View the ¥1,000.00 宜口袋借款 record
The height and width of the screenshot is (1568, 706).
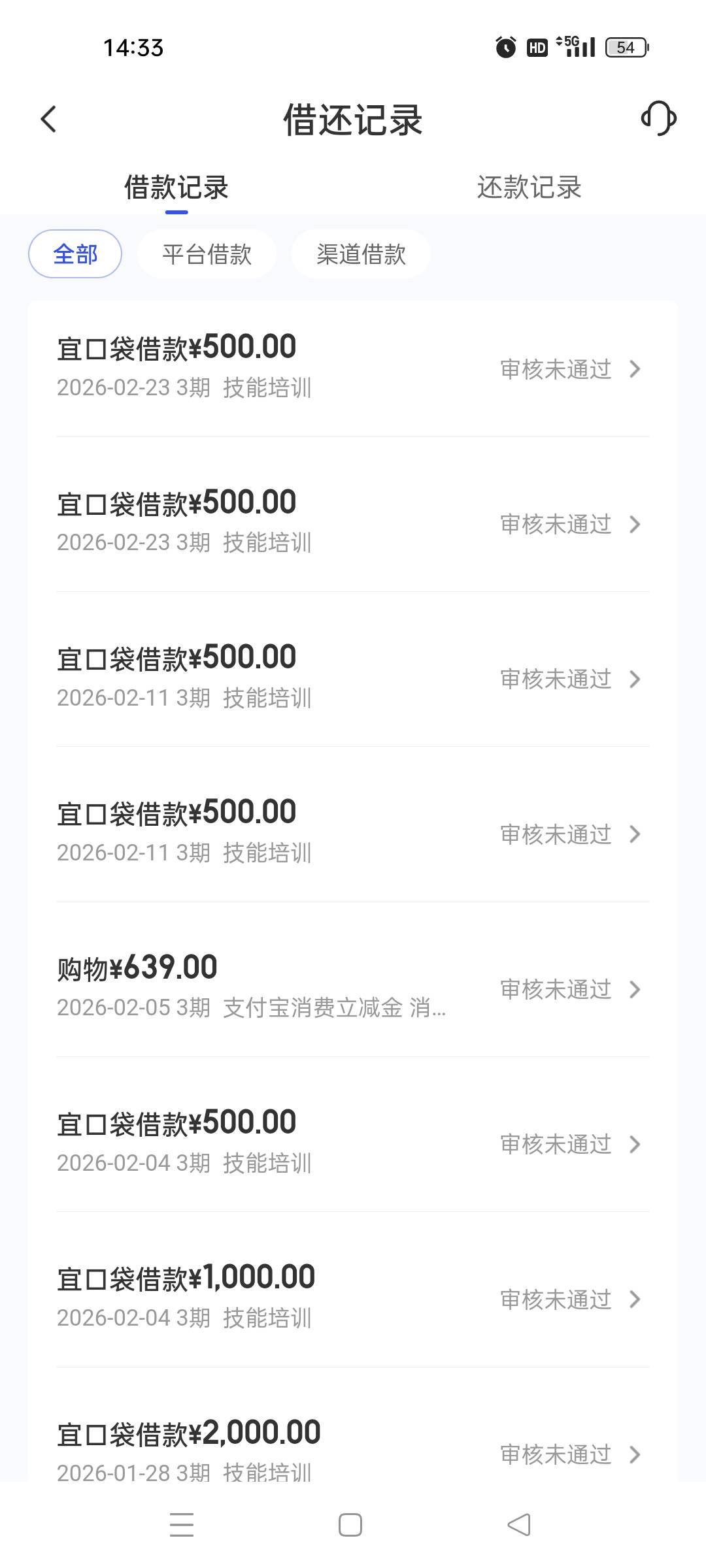pyautogui.click(x=353, y=1297)
